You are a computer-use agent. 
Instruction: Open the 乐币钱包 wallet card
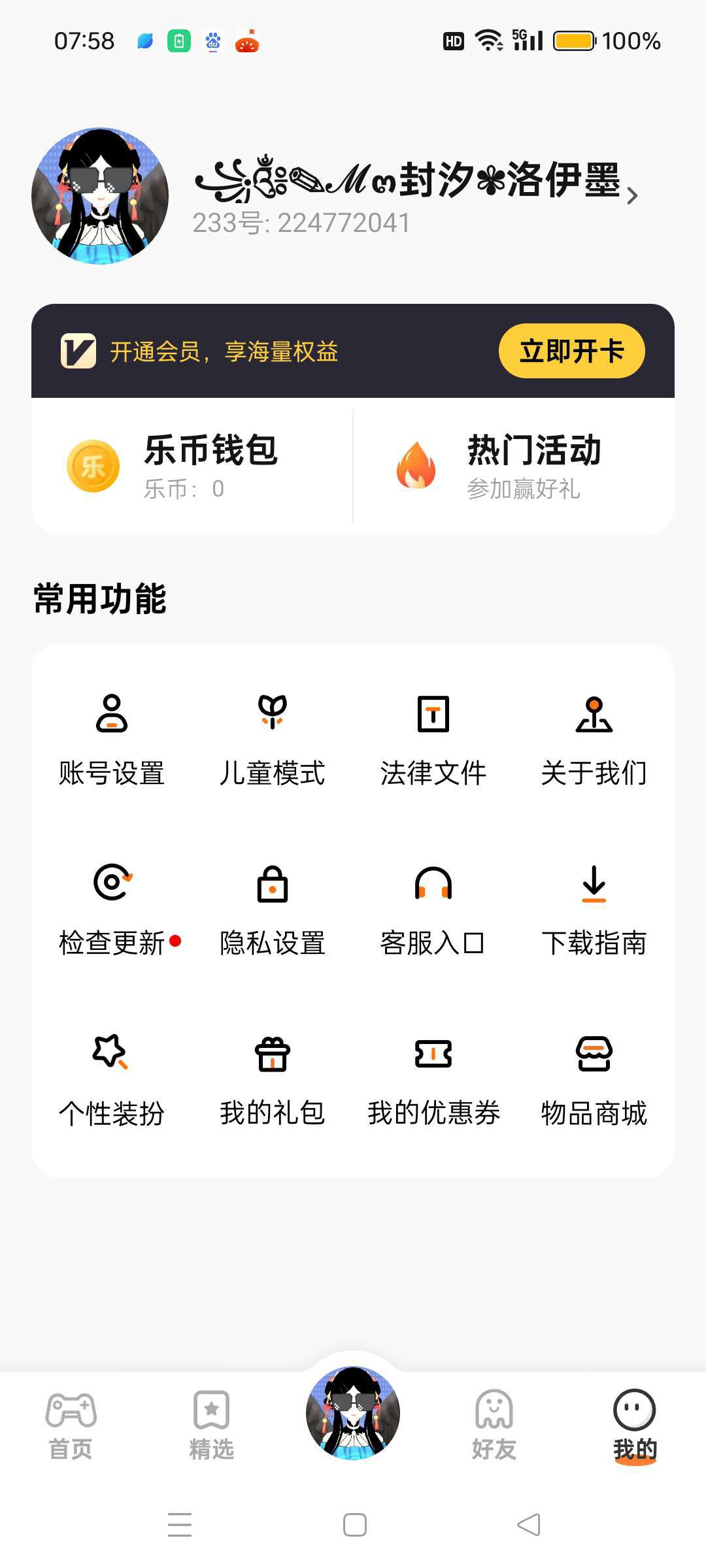tap(192, 466)
